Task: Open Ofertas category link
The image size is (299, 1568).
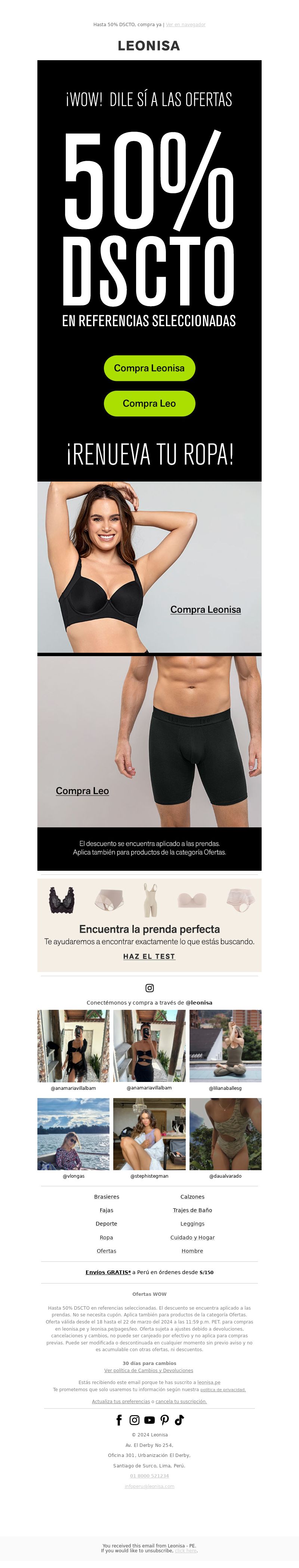Action: click(x=107, y=1251)
